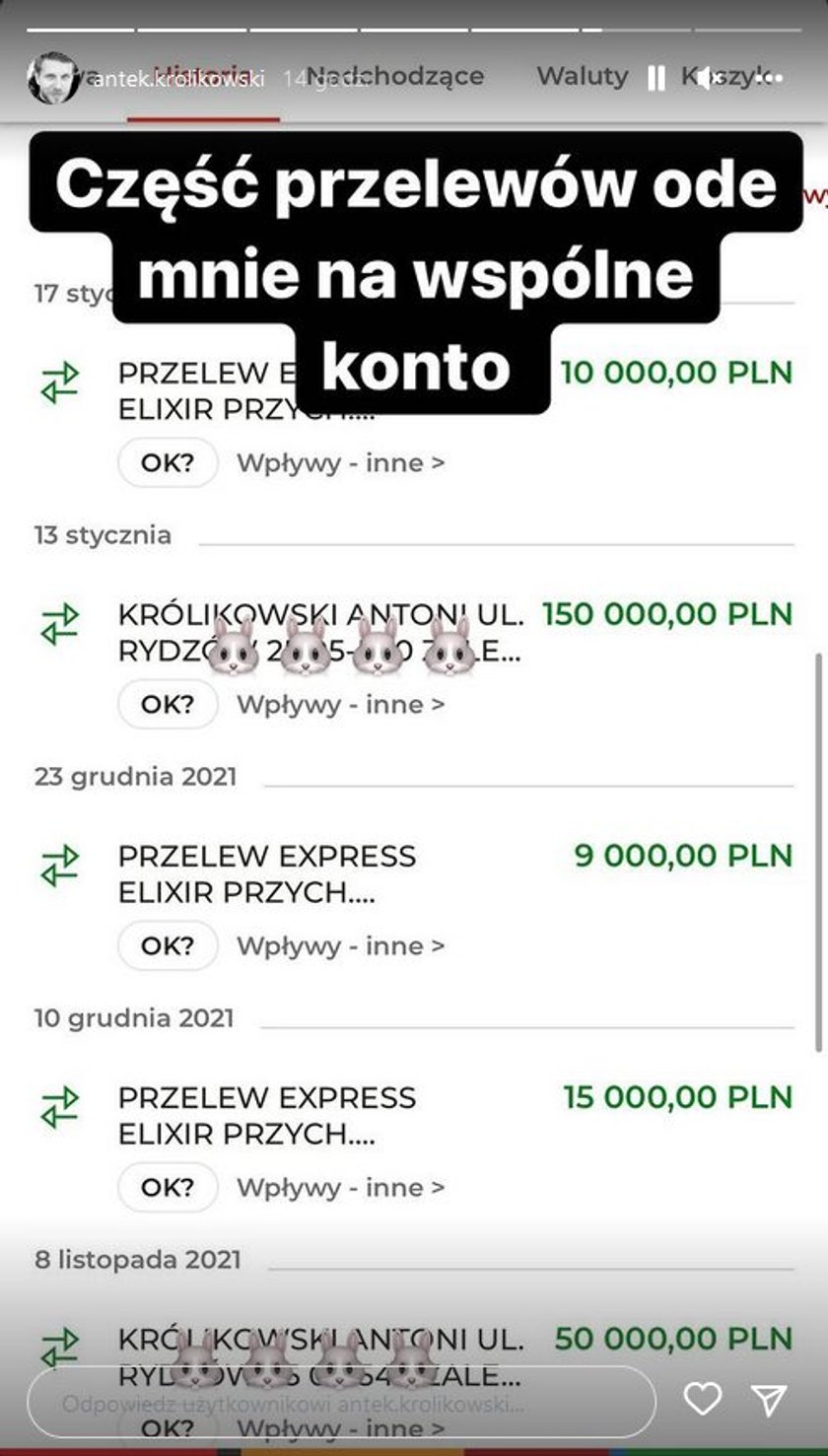828x1456 pixels.
Task: Tap the reply field to antek.krolikowski
Action: (341, 1402)
